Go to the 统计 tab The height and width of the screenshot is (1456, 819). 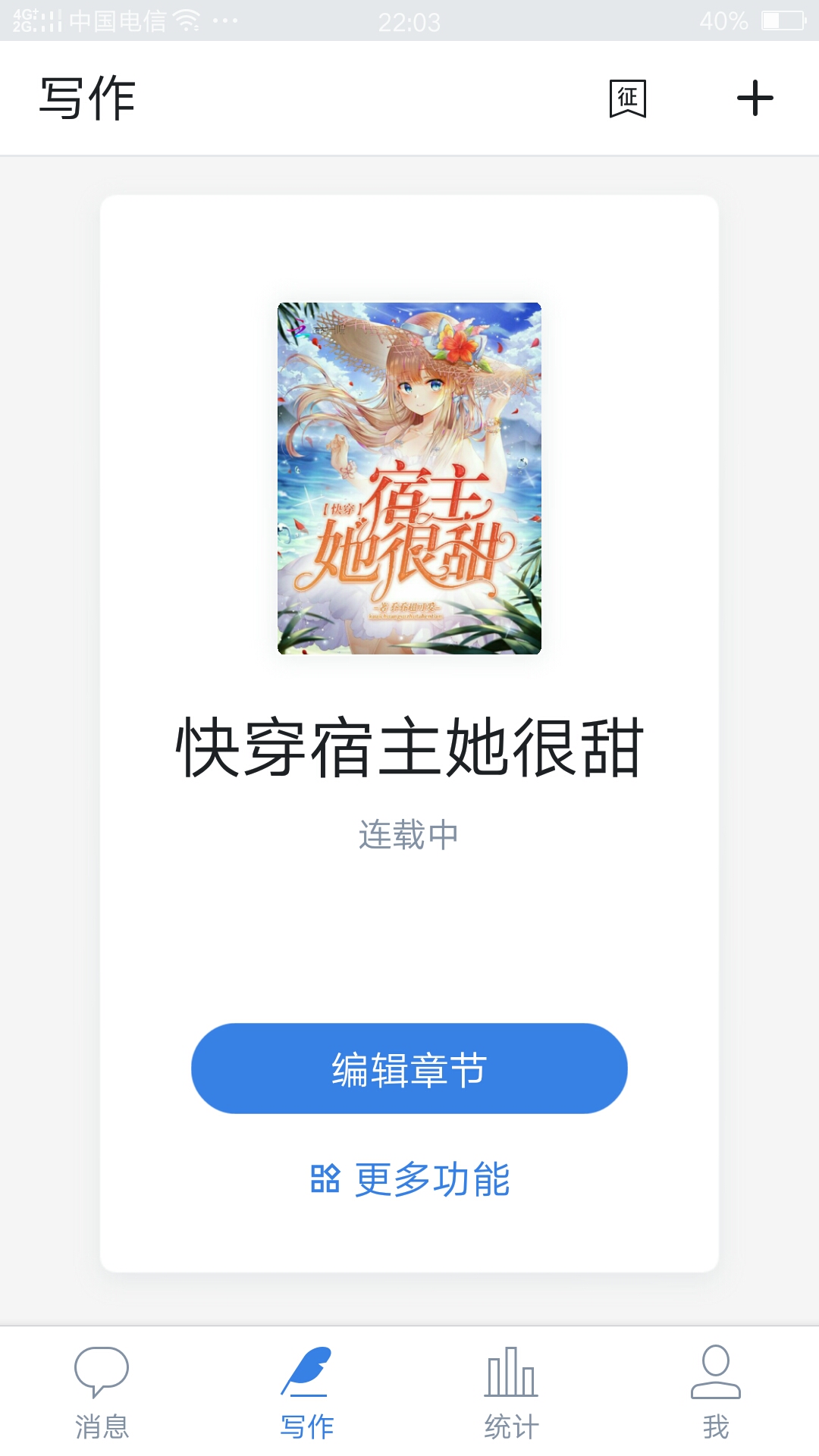pyautogui.click(x=511, y=1392)
